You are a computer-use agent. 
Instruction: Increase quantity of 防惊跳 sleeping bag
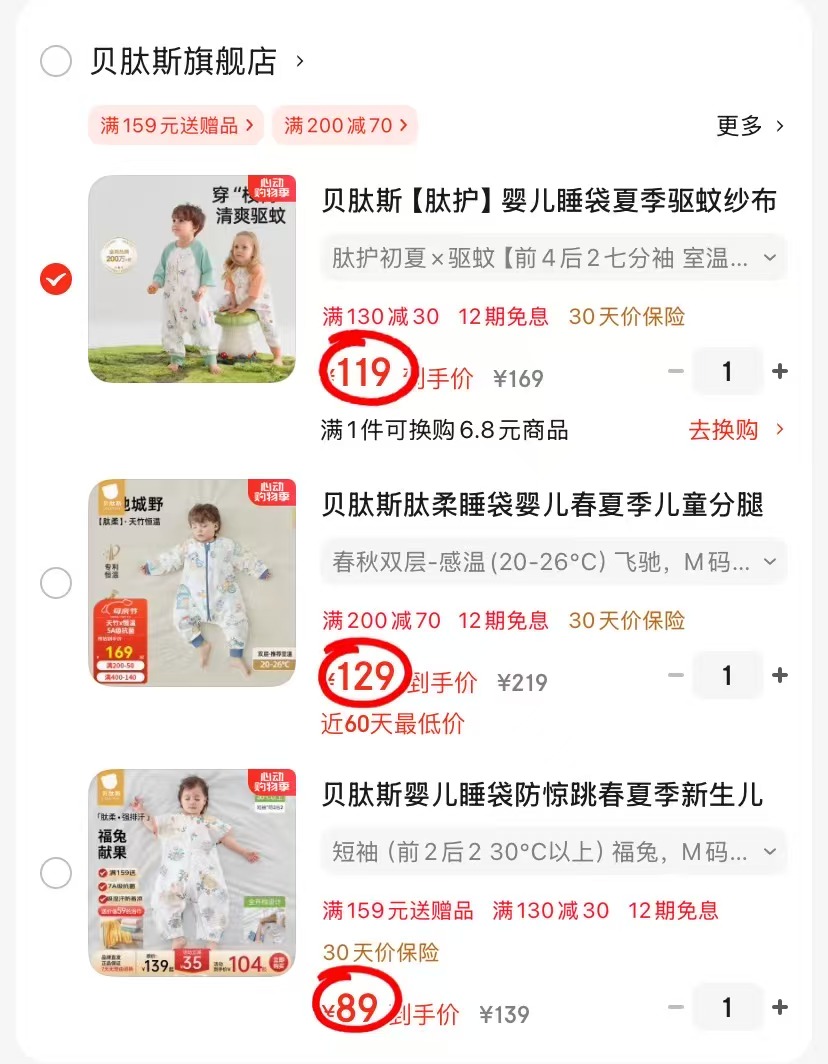pos(780,1007)
